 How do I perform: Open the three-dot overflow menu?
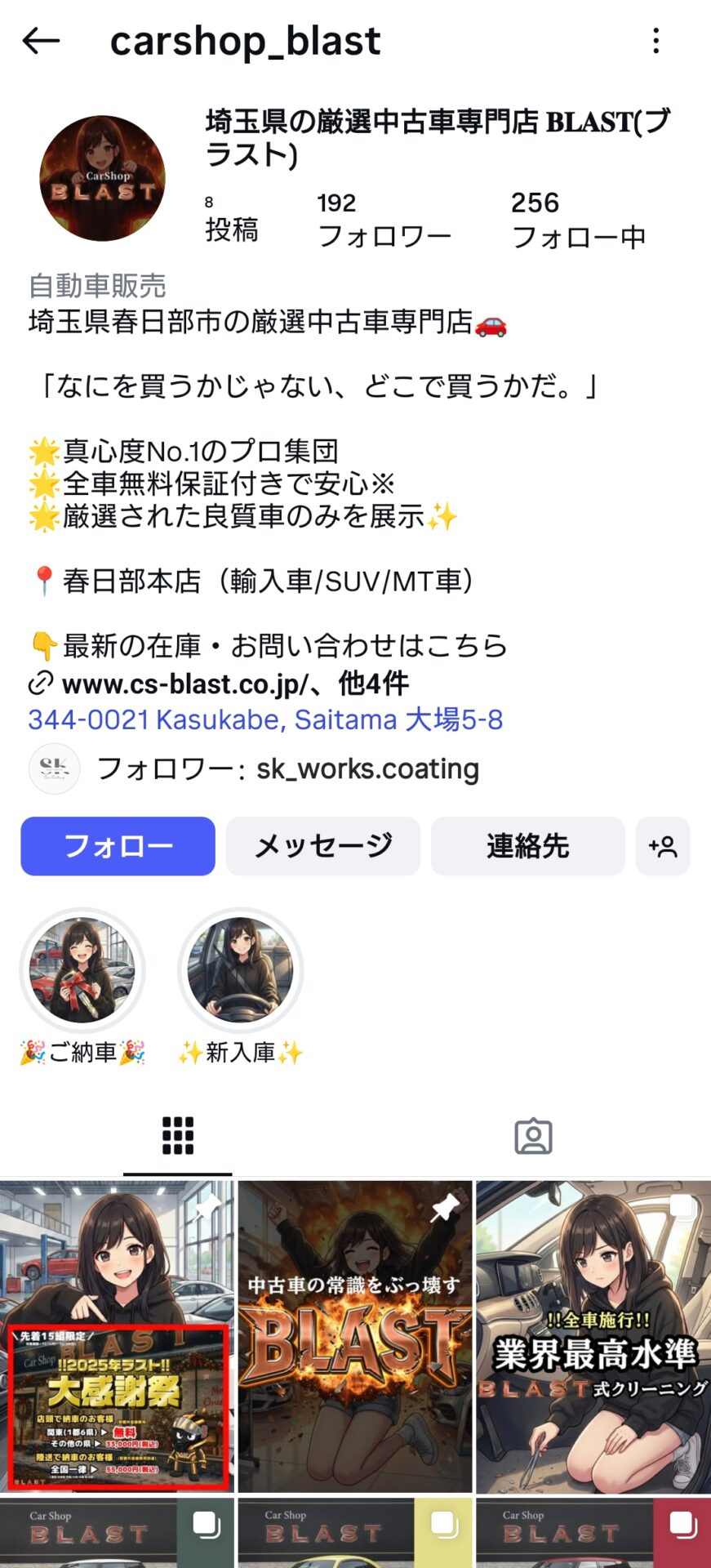655,41
